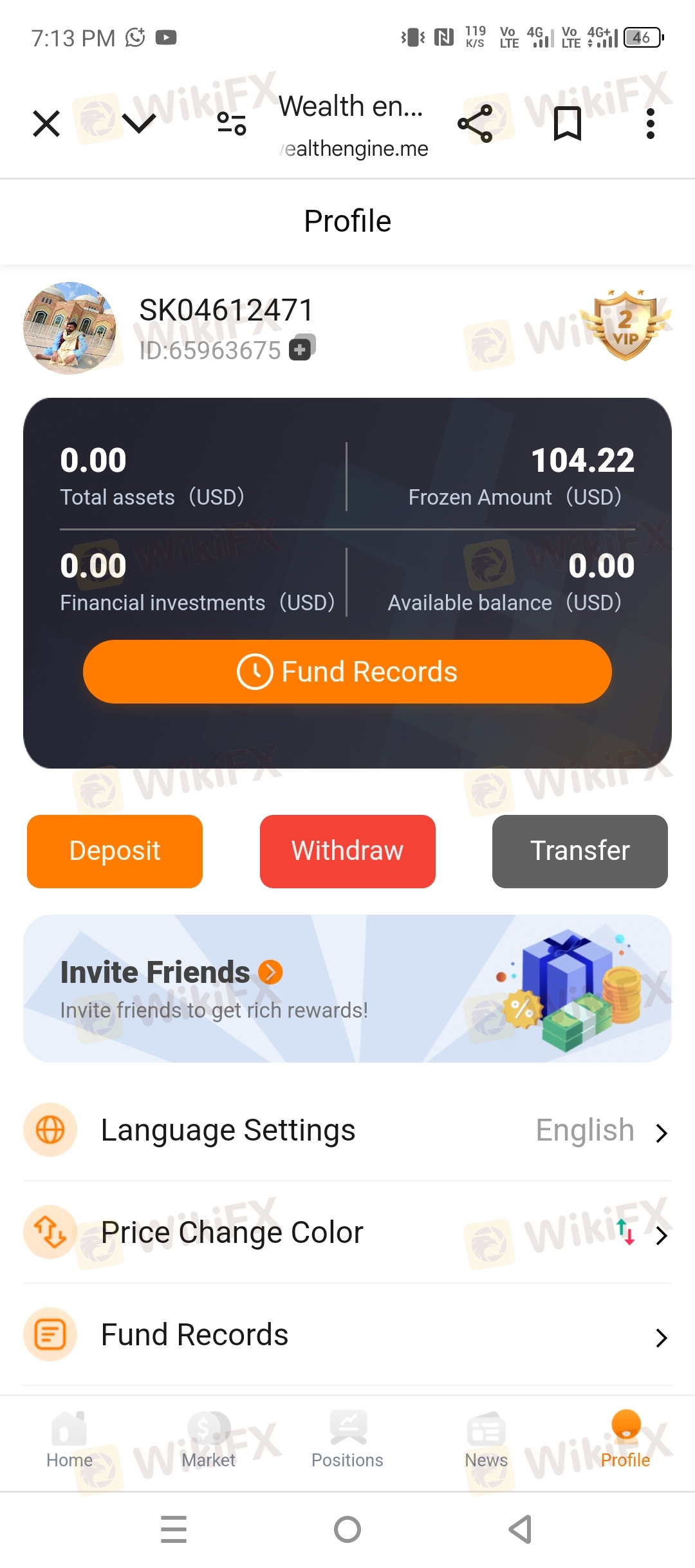Tap the Transfer button
This screenshot has height=1568, width=695.
tap(580, 851)
